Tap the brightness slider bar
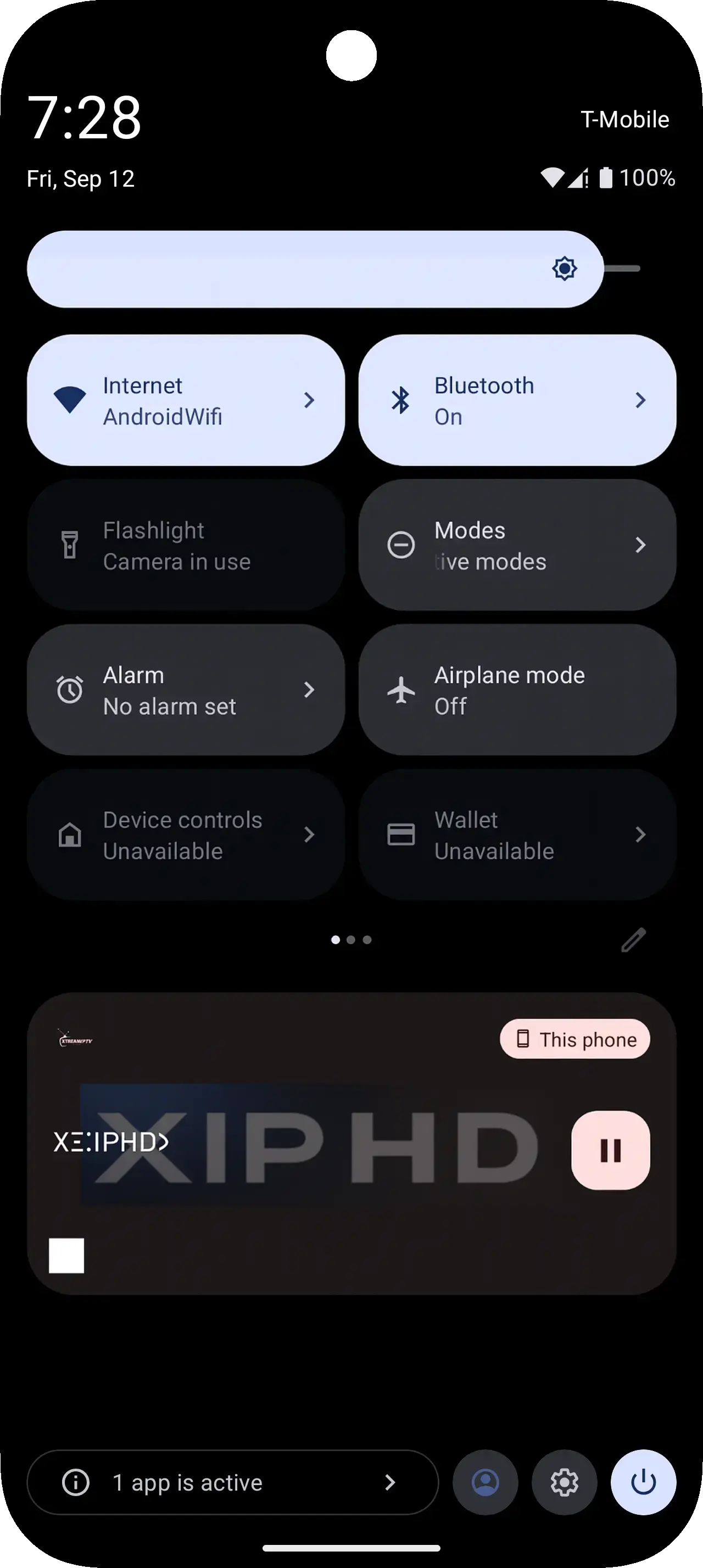703x1568 pixels. 315,269
